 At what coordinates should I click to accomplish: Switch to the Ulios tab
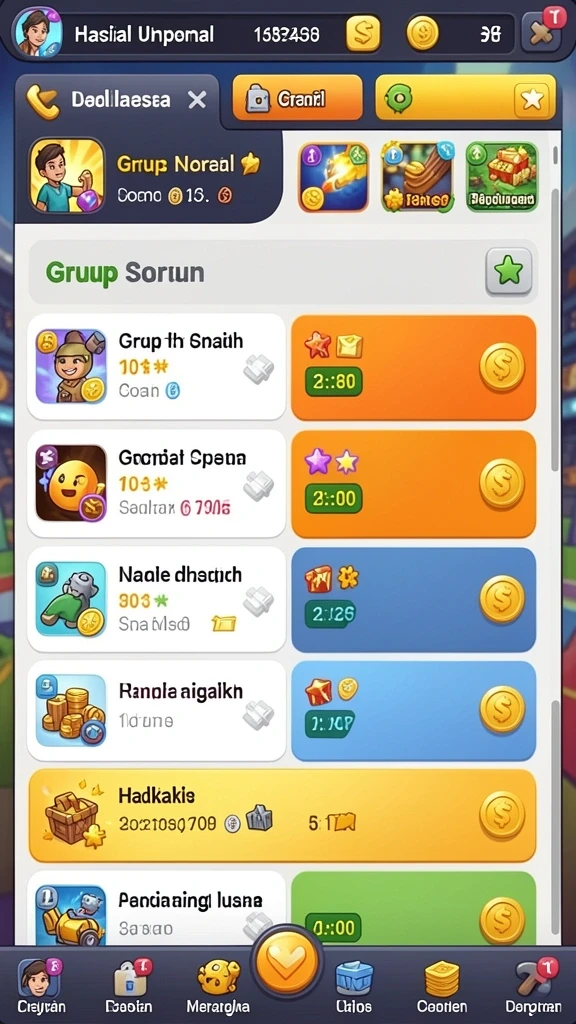354,985
